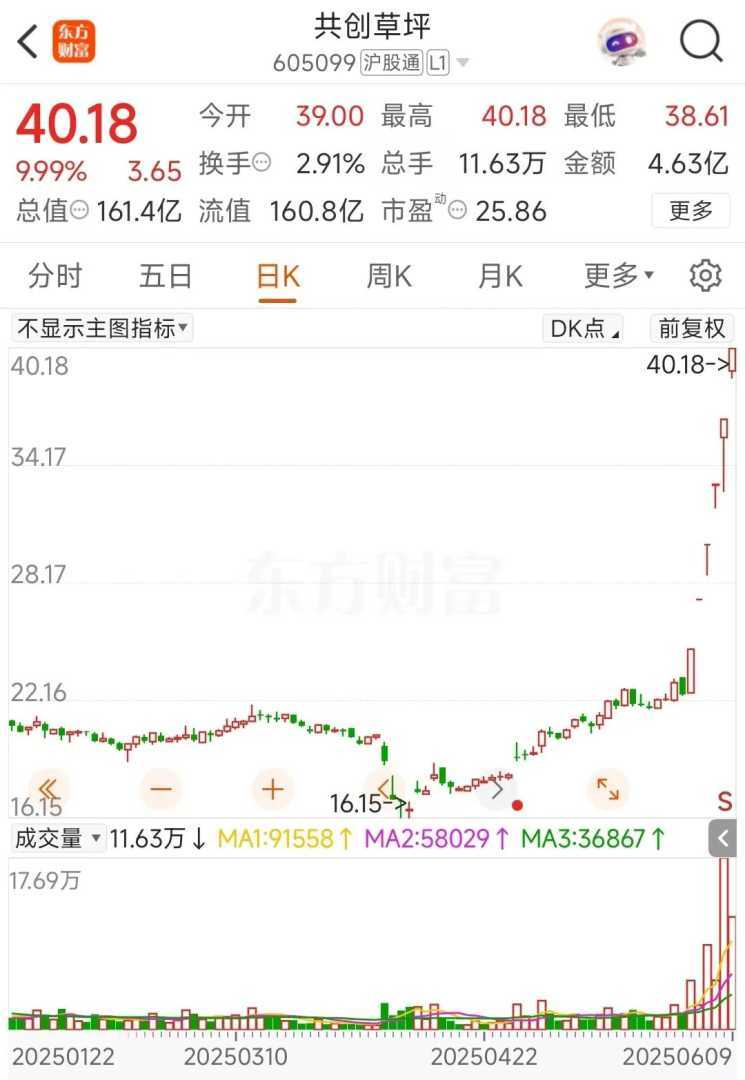Expand the 不显示主图指标 indicator dropdown

[x=102, y=328]
